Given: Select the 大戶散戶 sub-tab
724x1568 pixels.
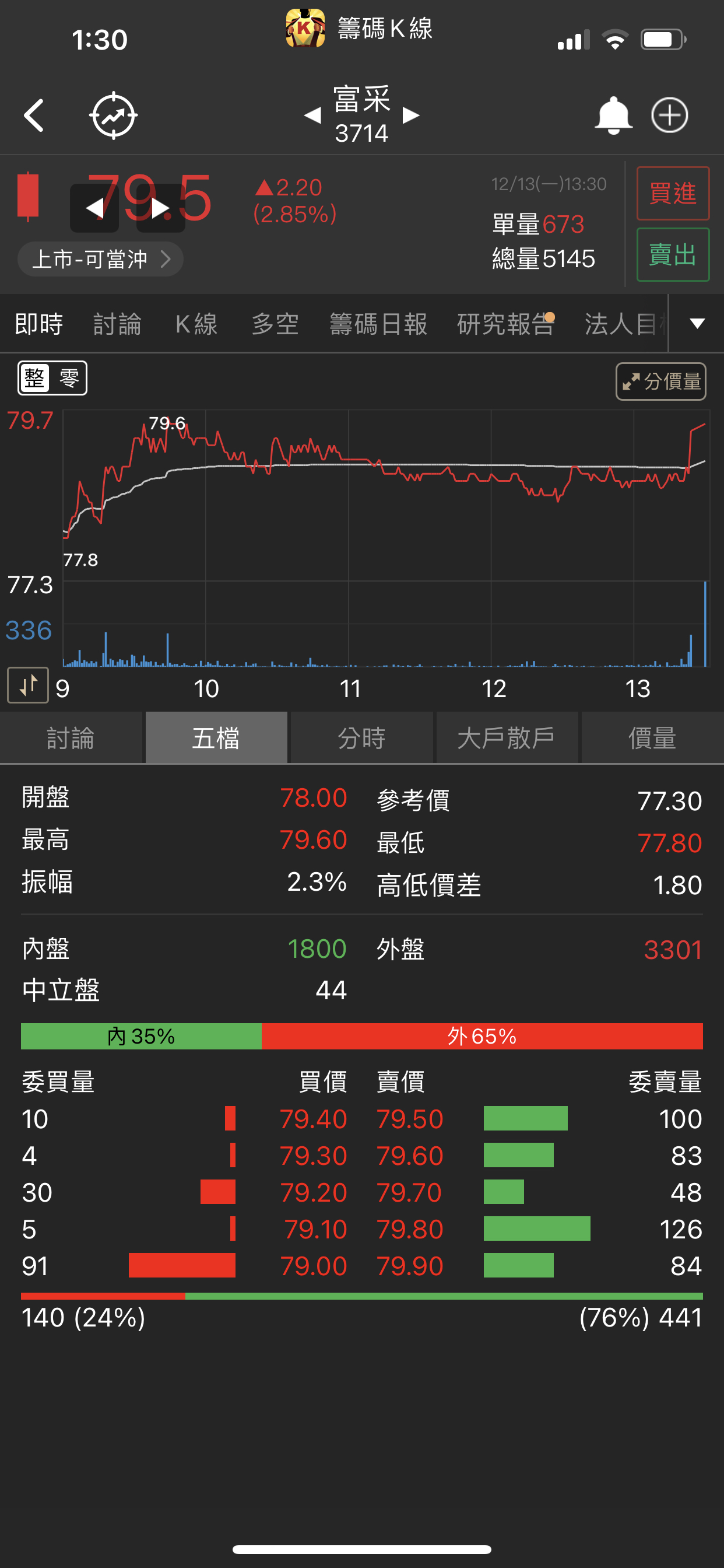Looking at the screenshot, I should (x=506, y=738).
